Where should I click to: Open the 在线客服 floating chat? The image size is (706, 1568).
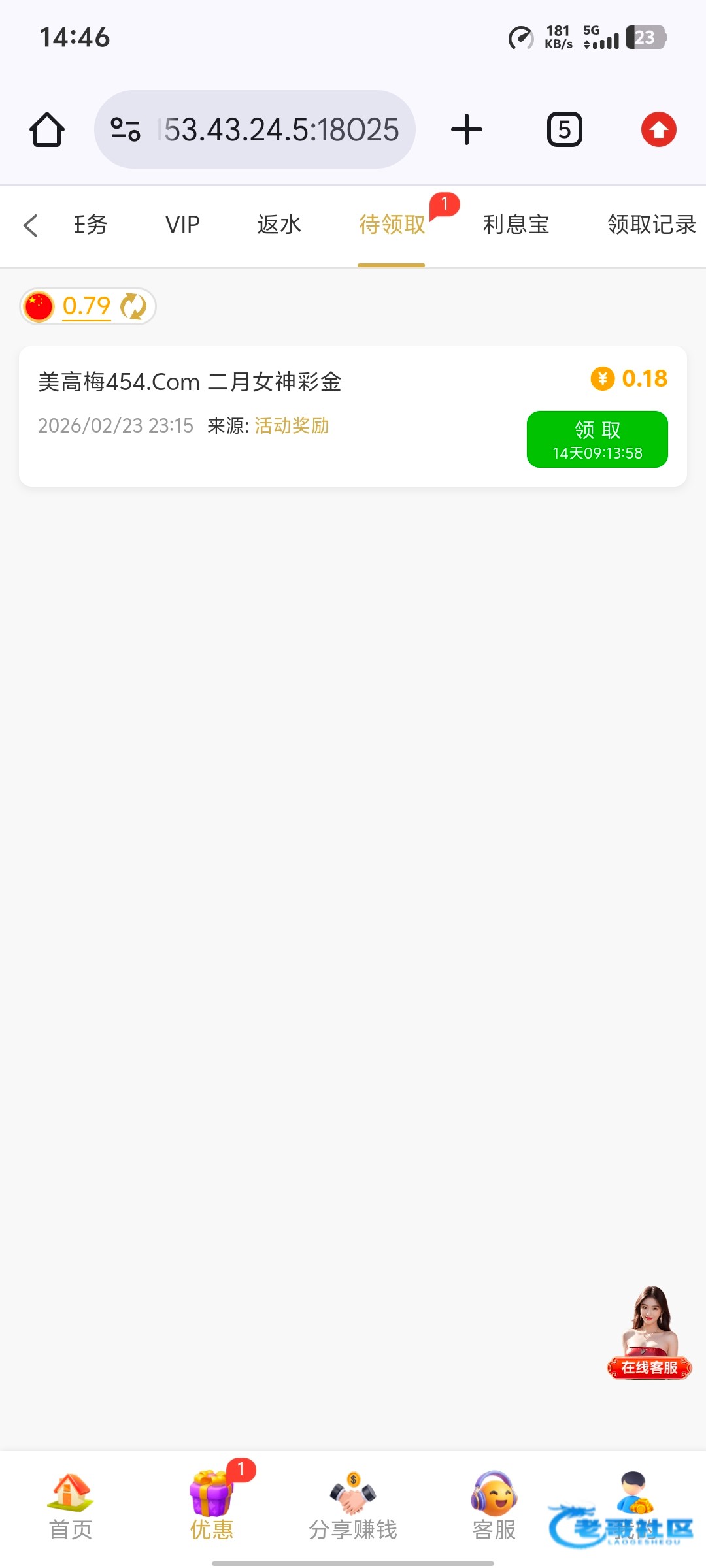coord(649,1334)
